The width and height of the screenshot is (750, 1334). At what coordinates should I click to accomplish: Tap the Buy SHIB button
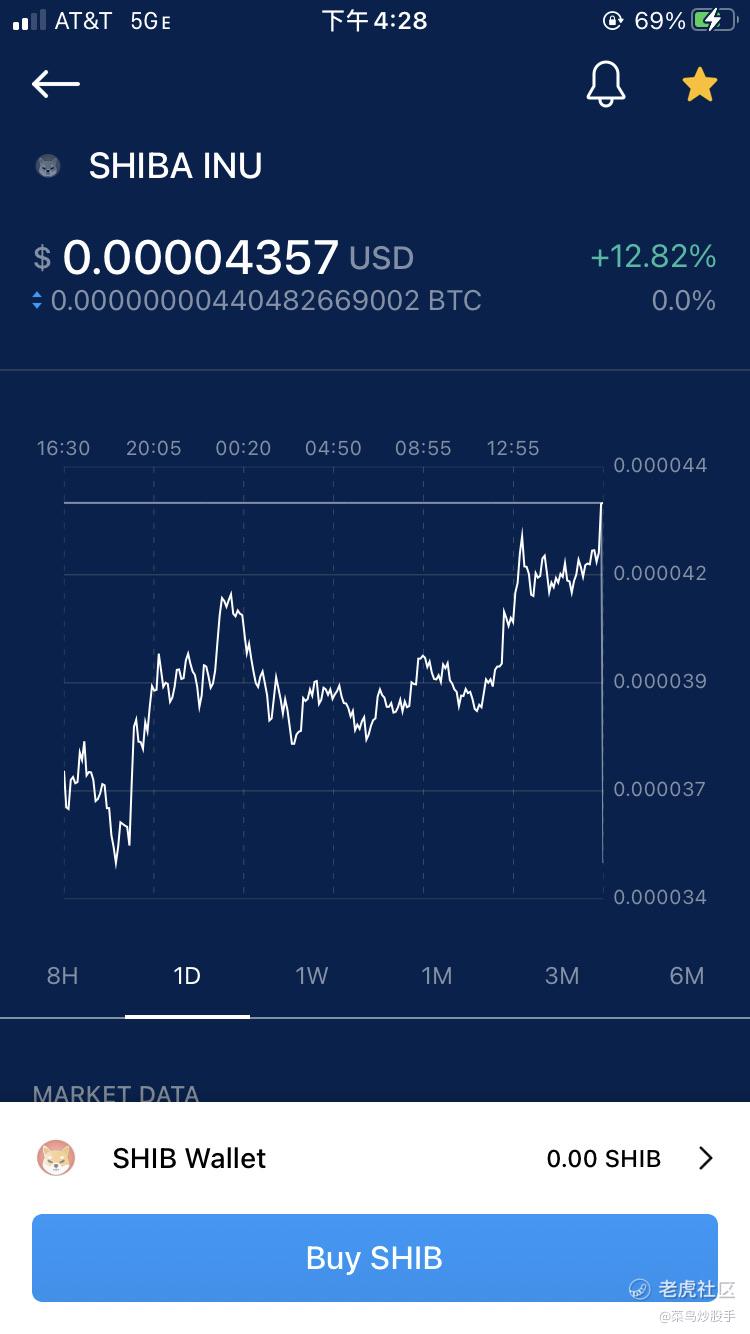[375, 1258]
